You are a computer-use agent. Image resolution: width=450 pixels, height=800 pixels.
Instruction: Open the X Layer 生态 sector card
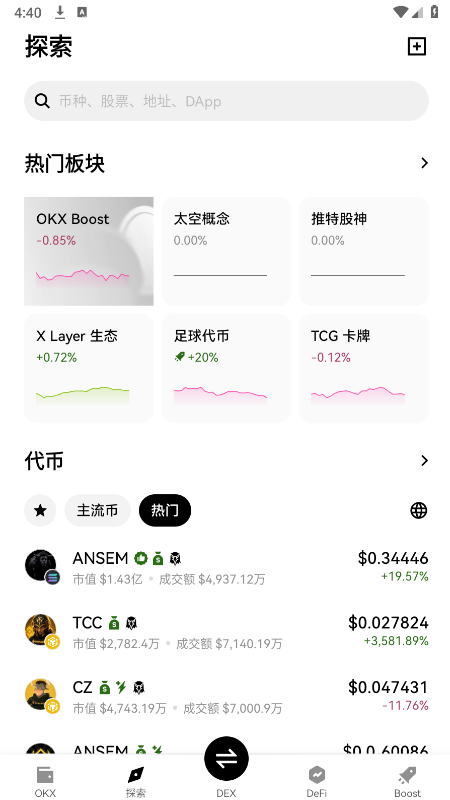(x=89, y=368)
